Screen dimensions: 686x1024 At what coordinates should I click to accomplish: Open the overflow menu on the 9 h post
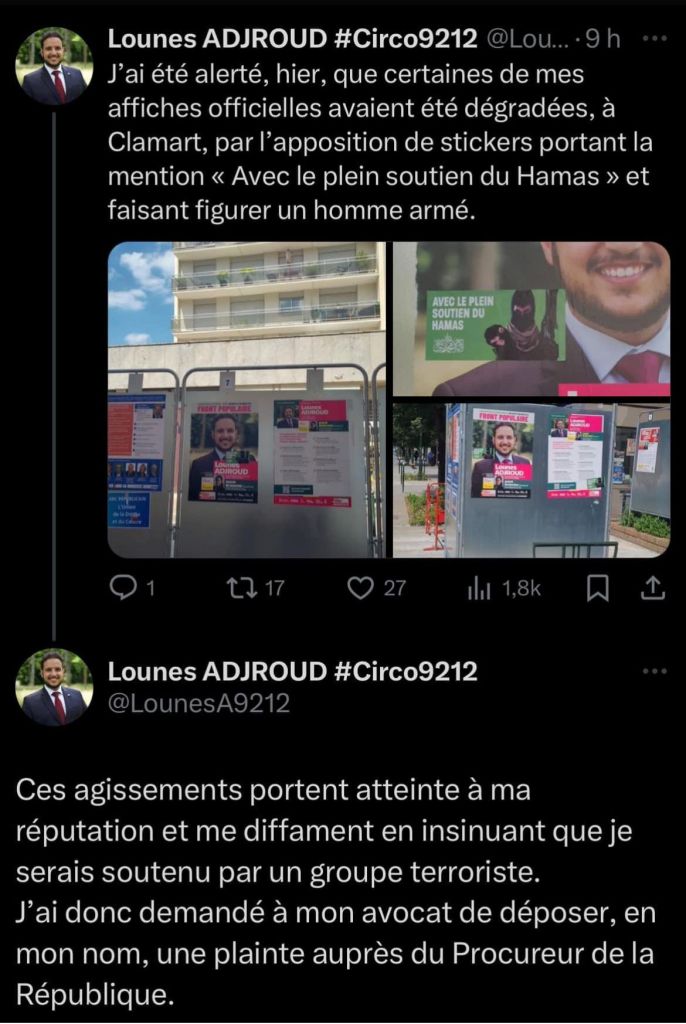pos(655,39)
